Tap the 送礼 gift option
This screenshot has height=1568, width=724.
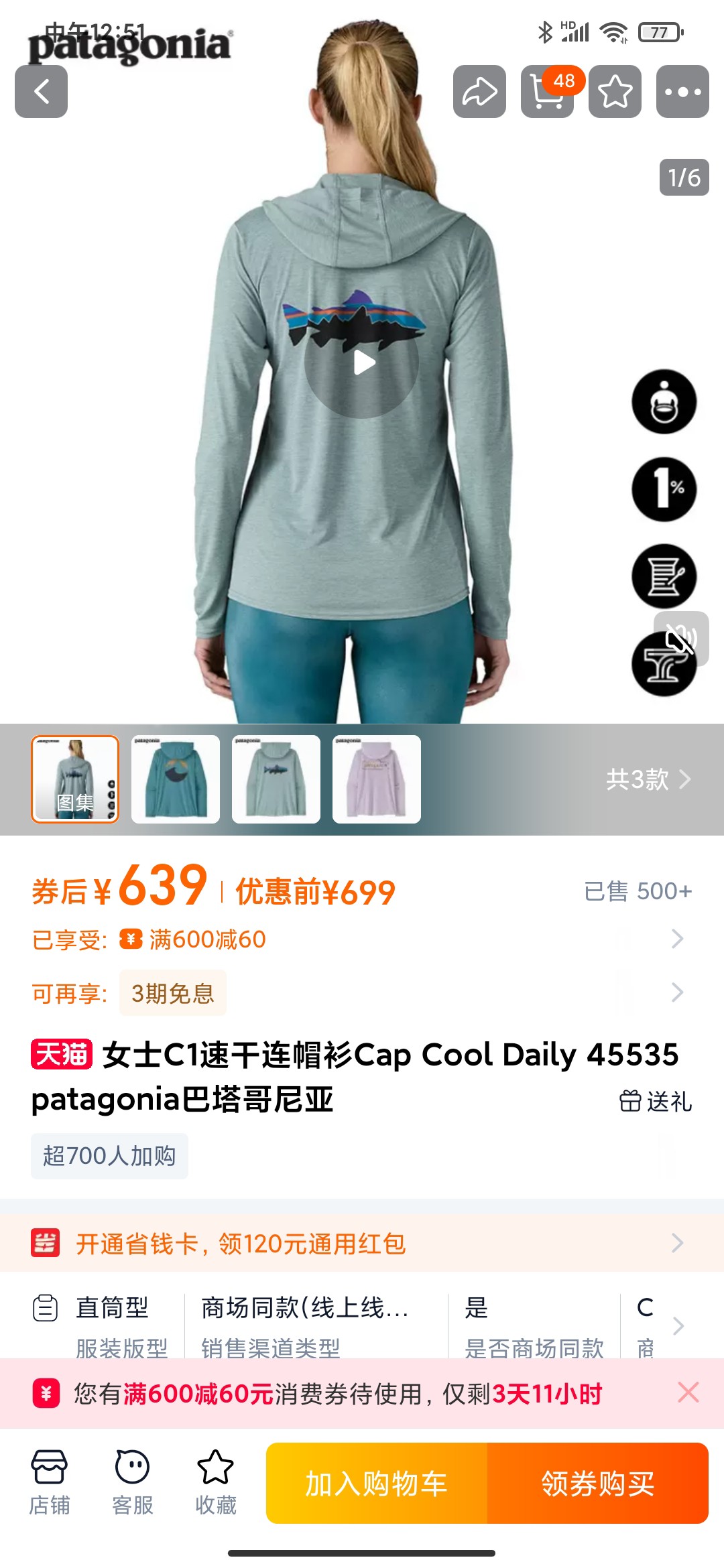656,1101
